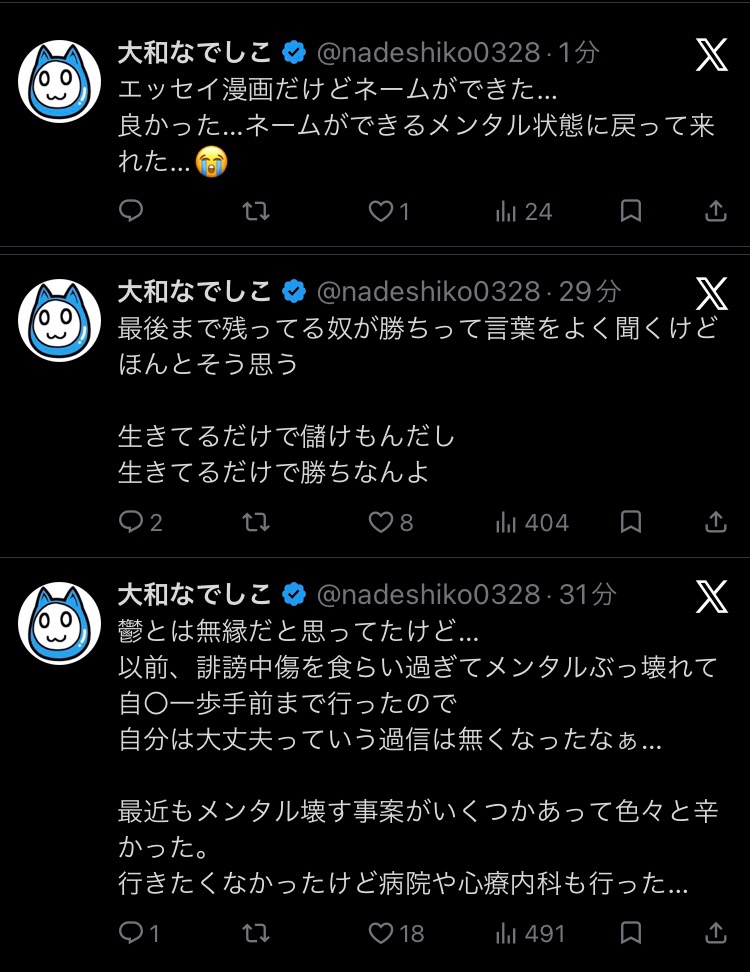
Task: Reply to the tweet posted 1分 ago
Action: click(x=131, y=211)
